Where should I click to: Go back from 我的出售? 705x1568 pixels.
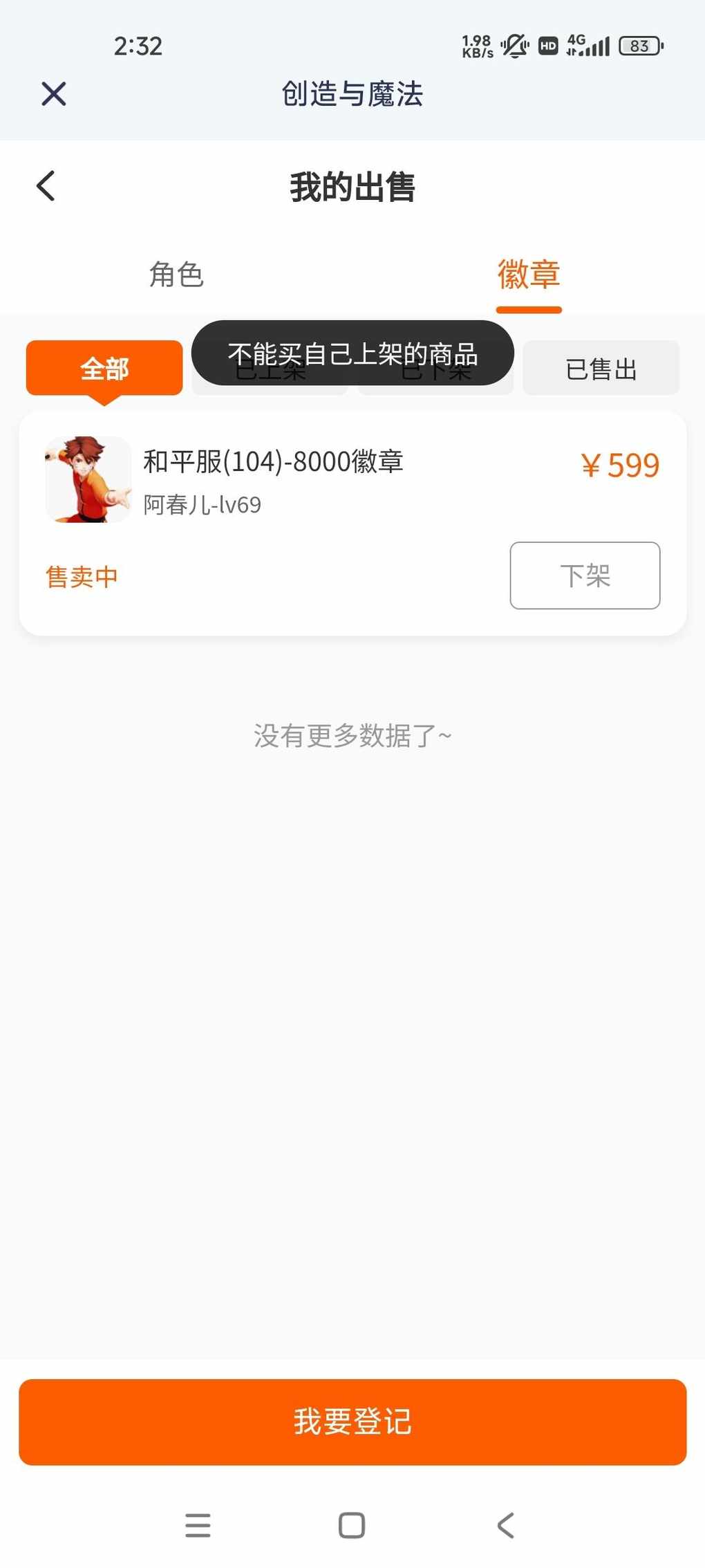[x=46, y=186]
